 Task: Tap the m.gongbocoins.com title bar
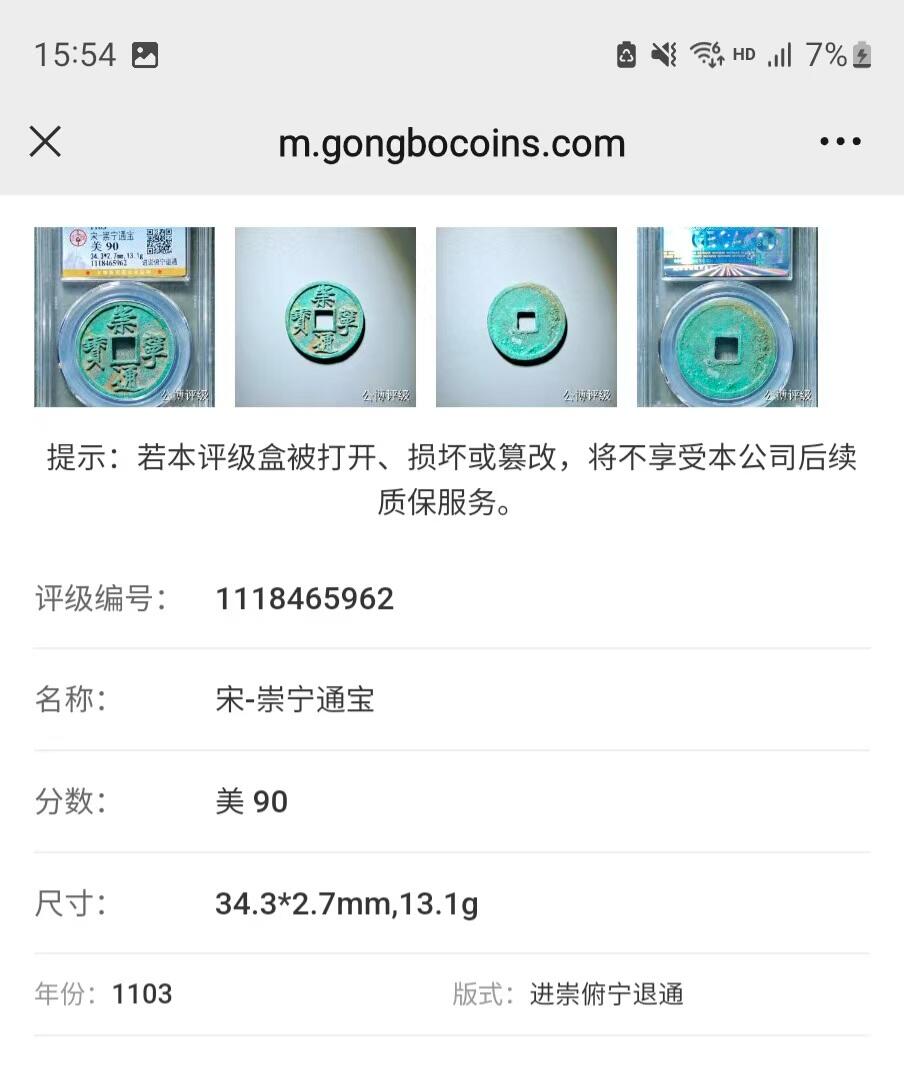(452, 142)
